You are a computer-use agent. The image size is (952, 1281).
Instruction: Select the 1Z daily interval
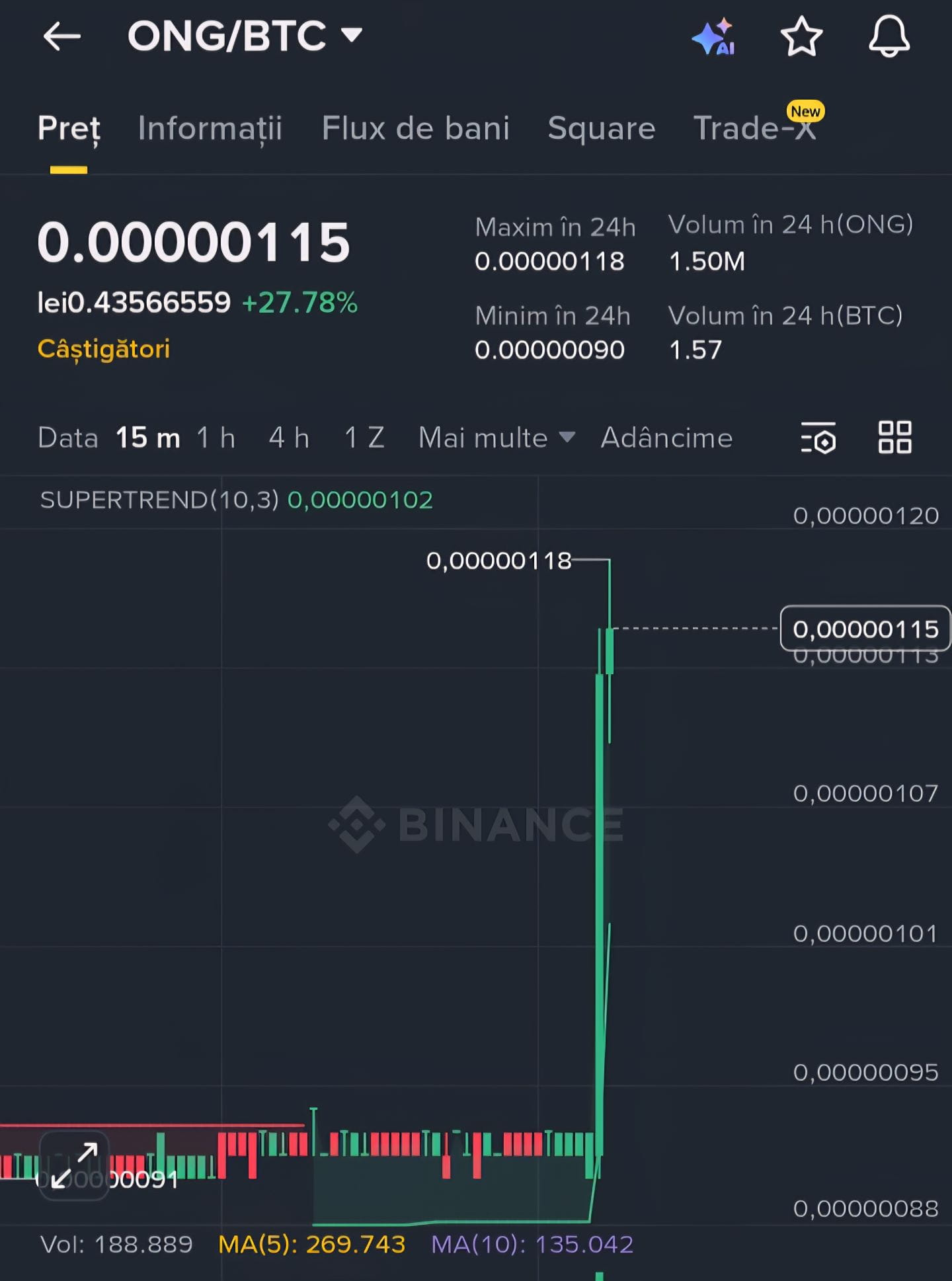[363, 438]
